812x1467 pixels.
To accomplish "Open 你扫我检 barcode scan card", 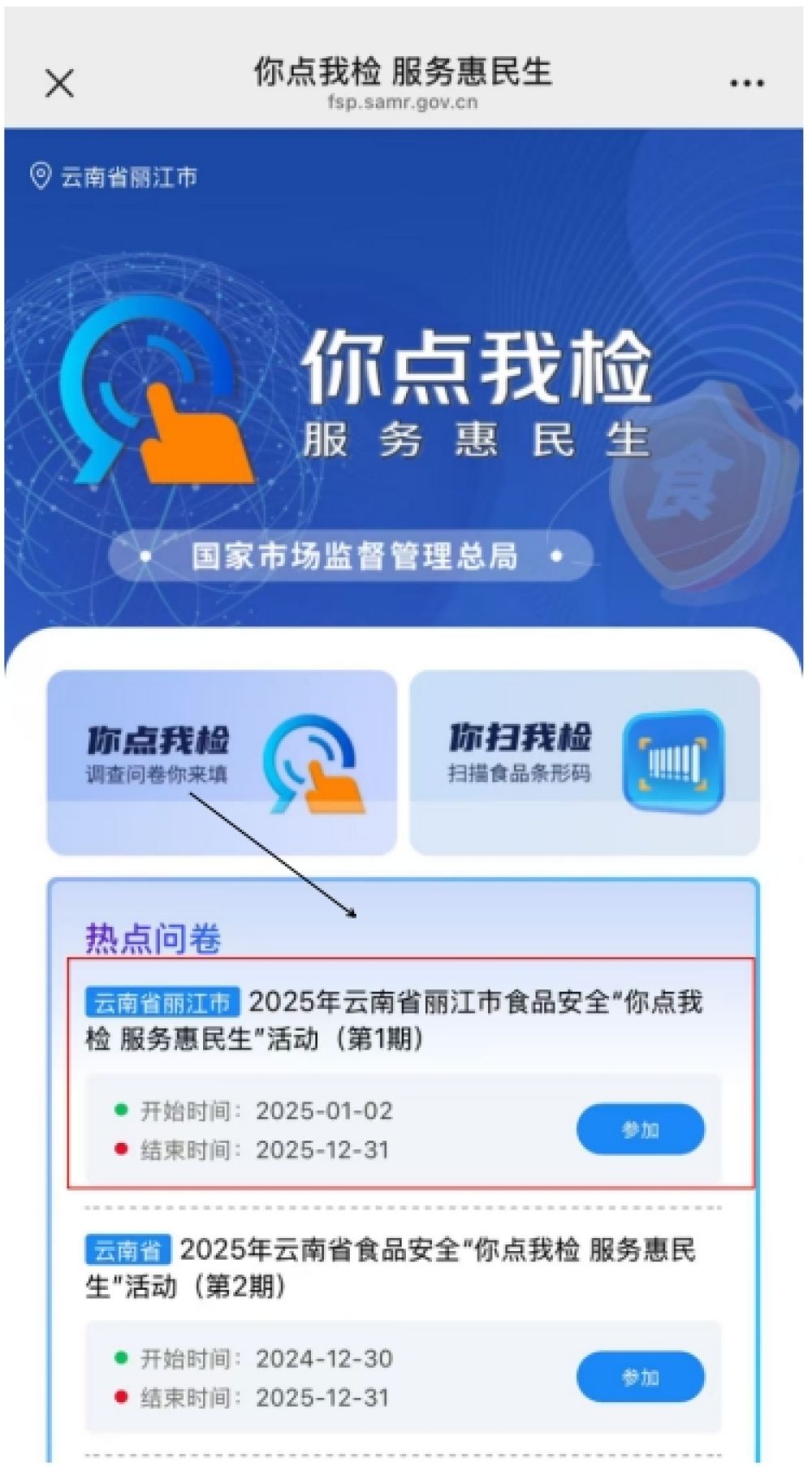I will 585,762.
